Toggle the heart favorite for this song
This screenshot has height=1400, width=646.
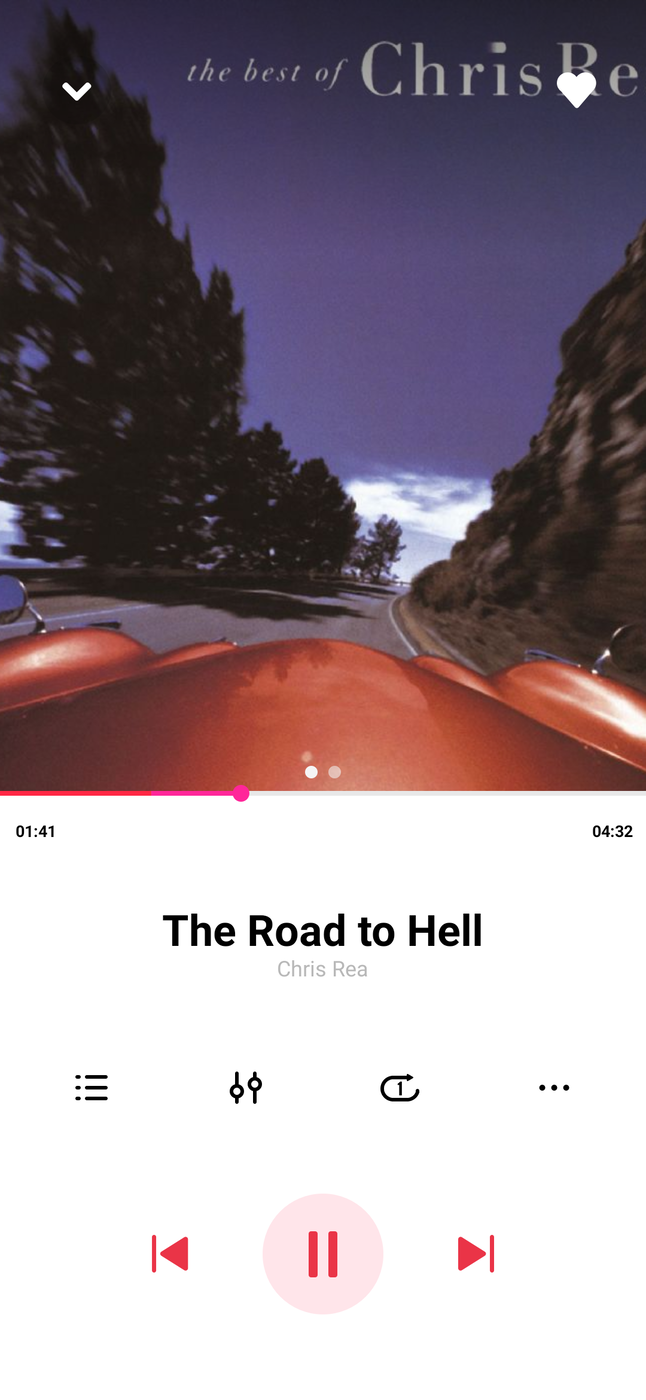(x=576, y=90)
